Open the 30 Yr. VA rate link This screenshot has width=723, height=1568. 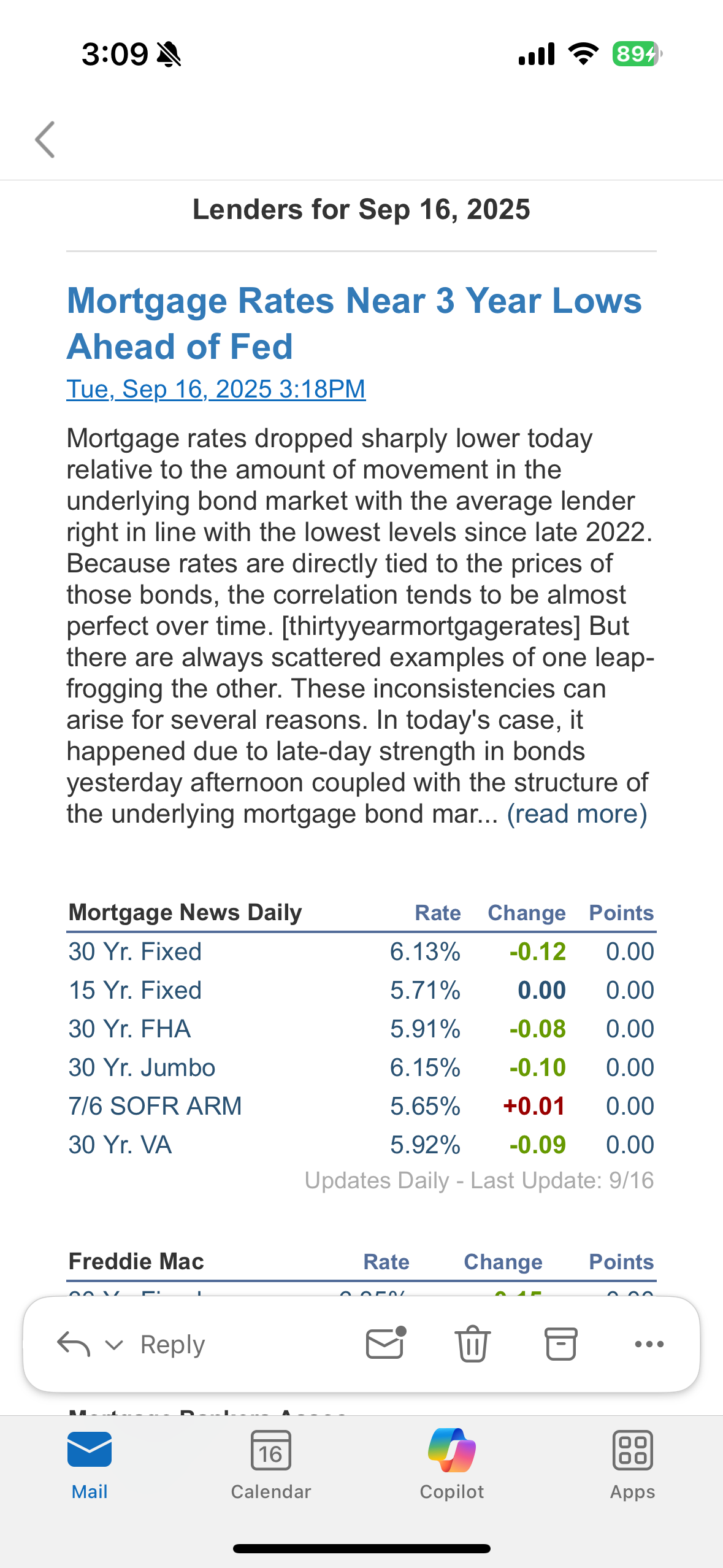pos(120,1145)
